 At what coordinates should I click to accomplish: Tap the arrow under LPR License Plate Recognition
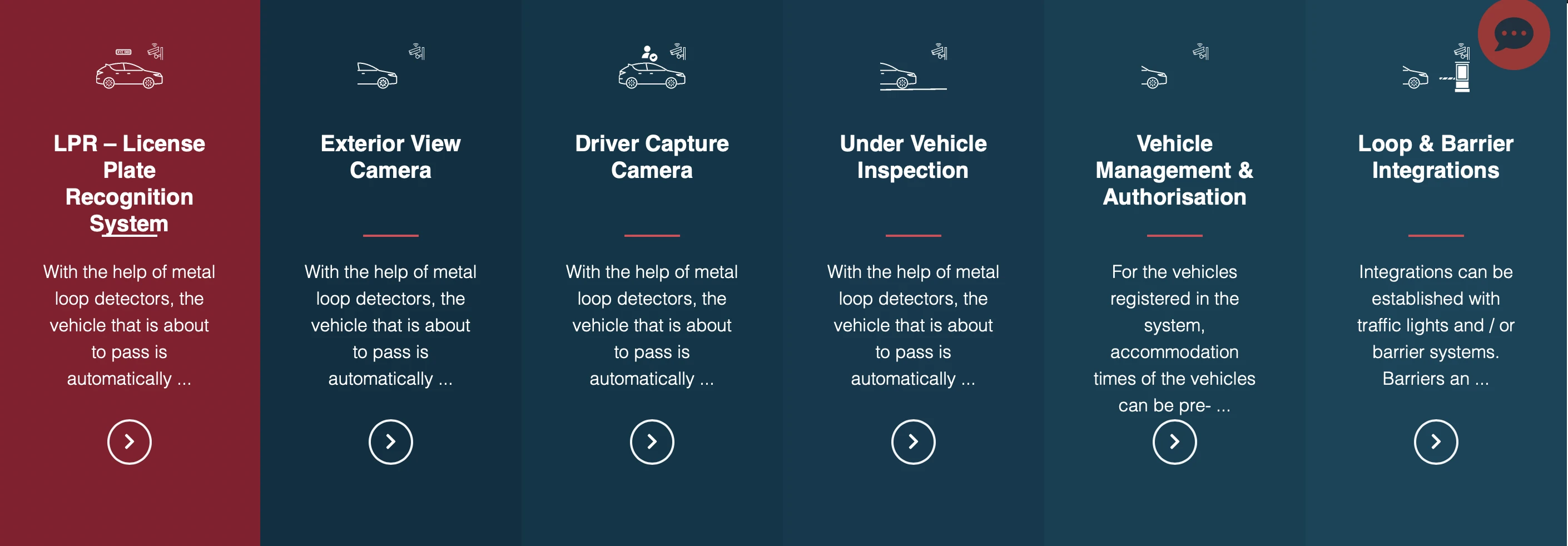[x=129, y=441]
